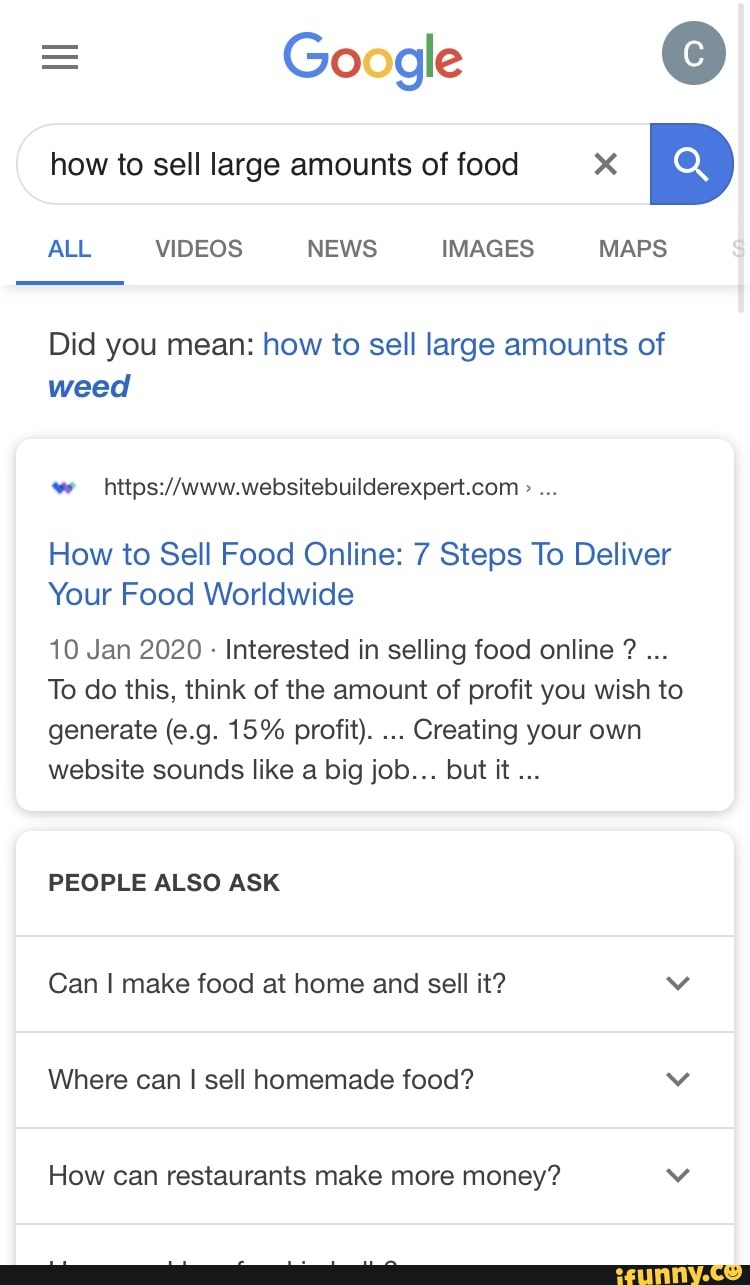
Task: Expand 'Where can I sell homemade food?'
Action: (x=375, y=1080)
